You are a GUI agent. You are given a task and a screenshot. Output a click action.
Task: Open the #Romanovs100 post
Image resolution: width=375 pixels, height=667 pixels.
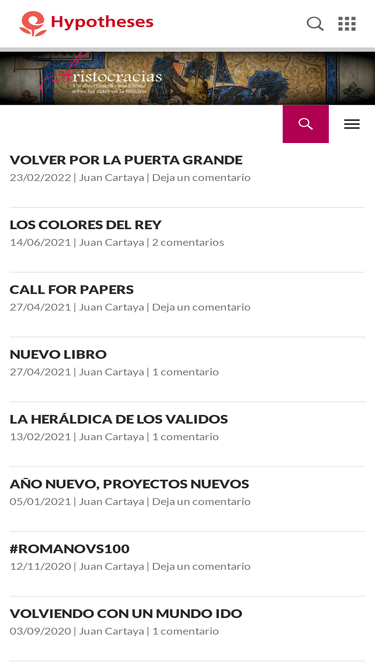tap(69, 549)
